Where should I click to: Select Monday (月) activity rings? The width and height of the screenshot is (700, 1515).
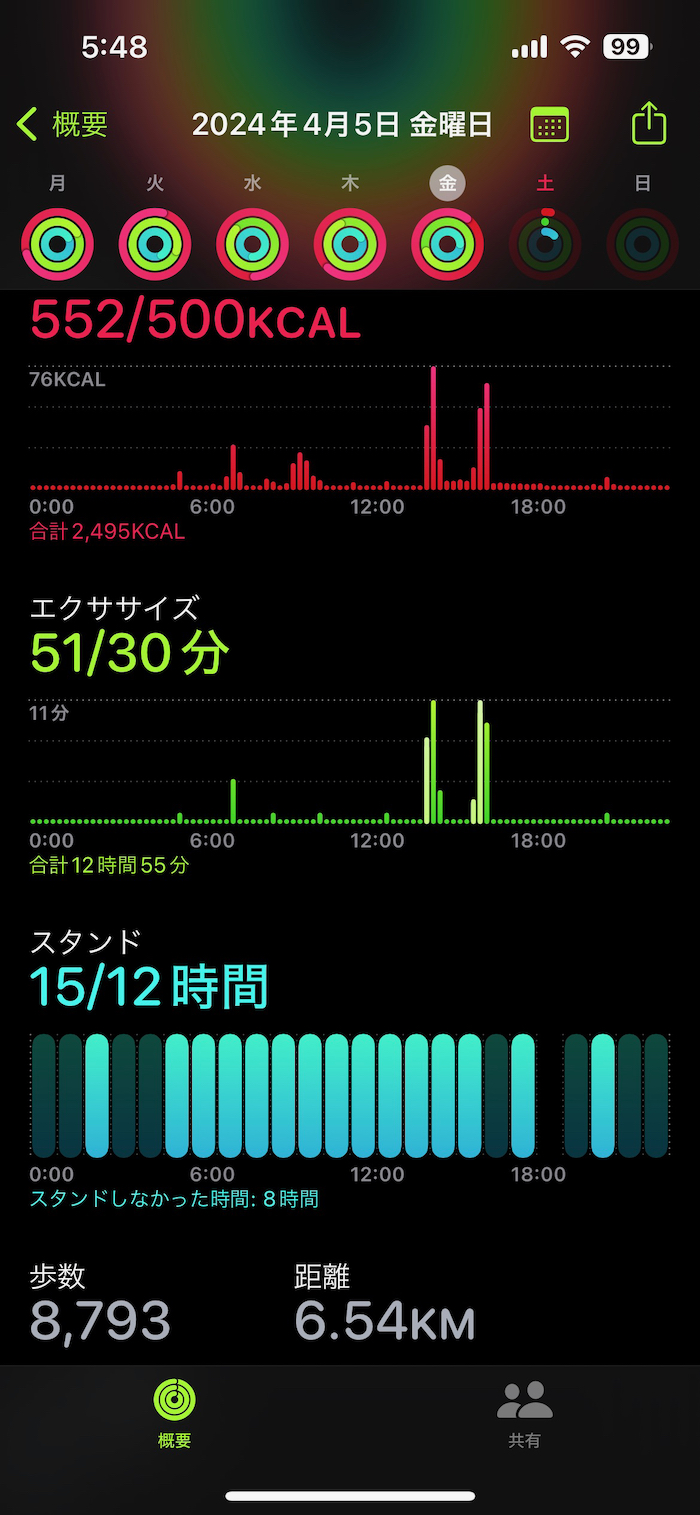[57, 243]
